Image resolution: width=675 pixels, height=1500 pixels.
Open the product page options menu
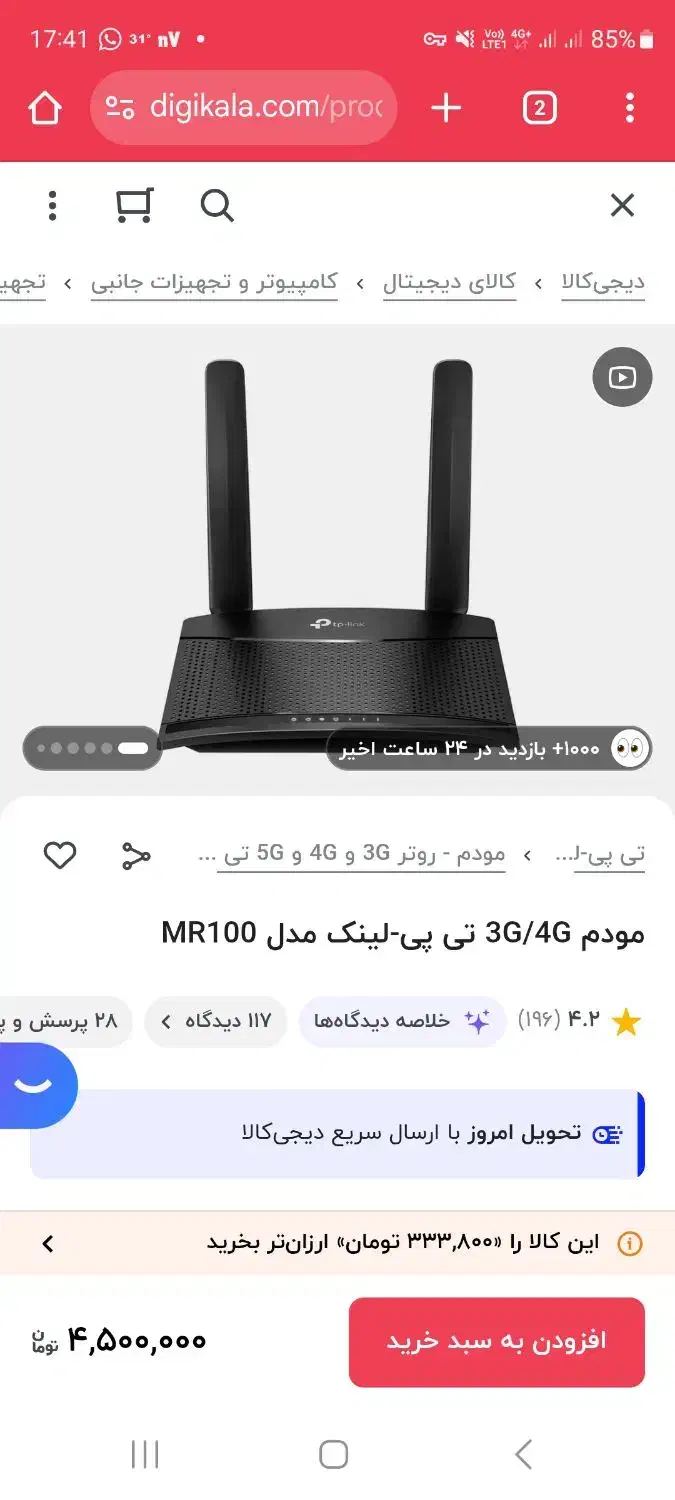pyautogui.click(x=52, y=206)
